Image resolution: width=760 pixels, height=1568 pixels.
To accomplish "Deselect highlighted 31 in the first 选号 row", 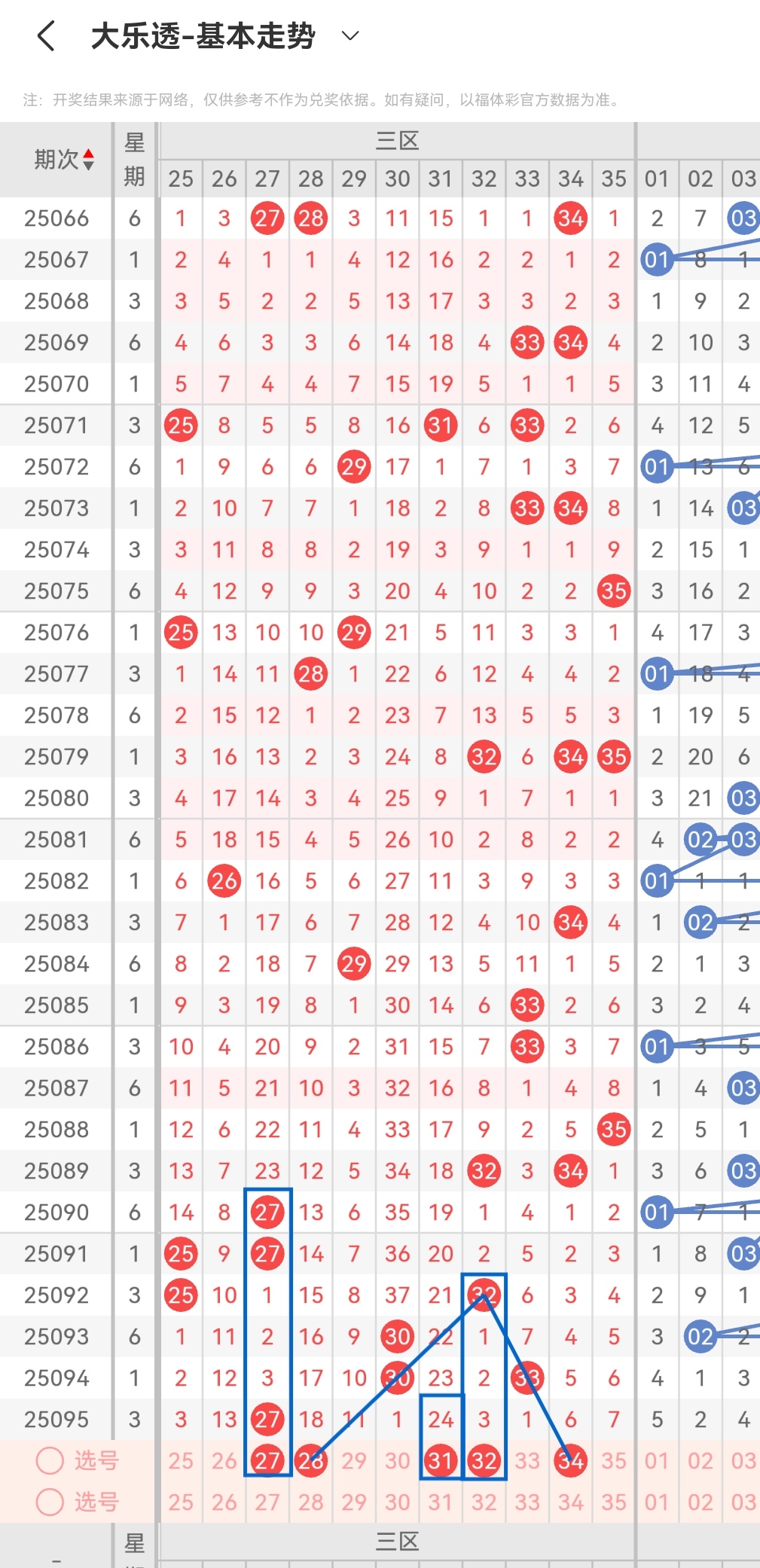I will [441, 1461].
